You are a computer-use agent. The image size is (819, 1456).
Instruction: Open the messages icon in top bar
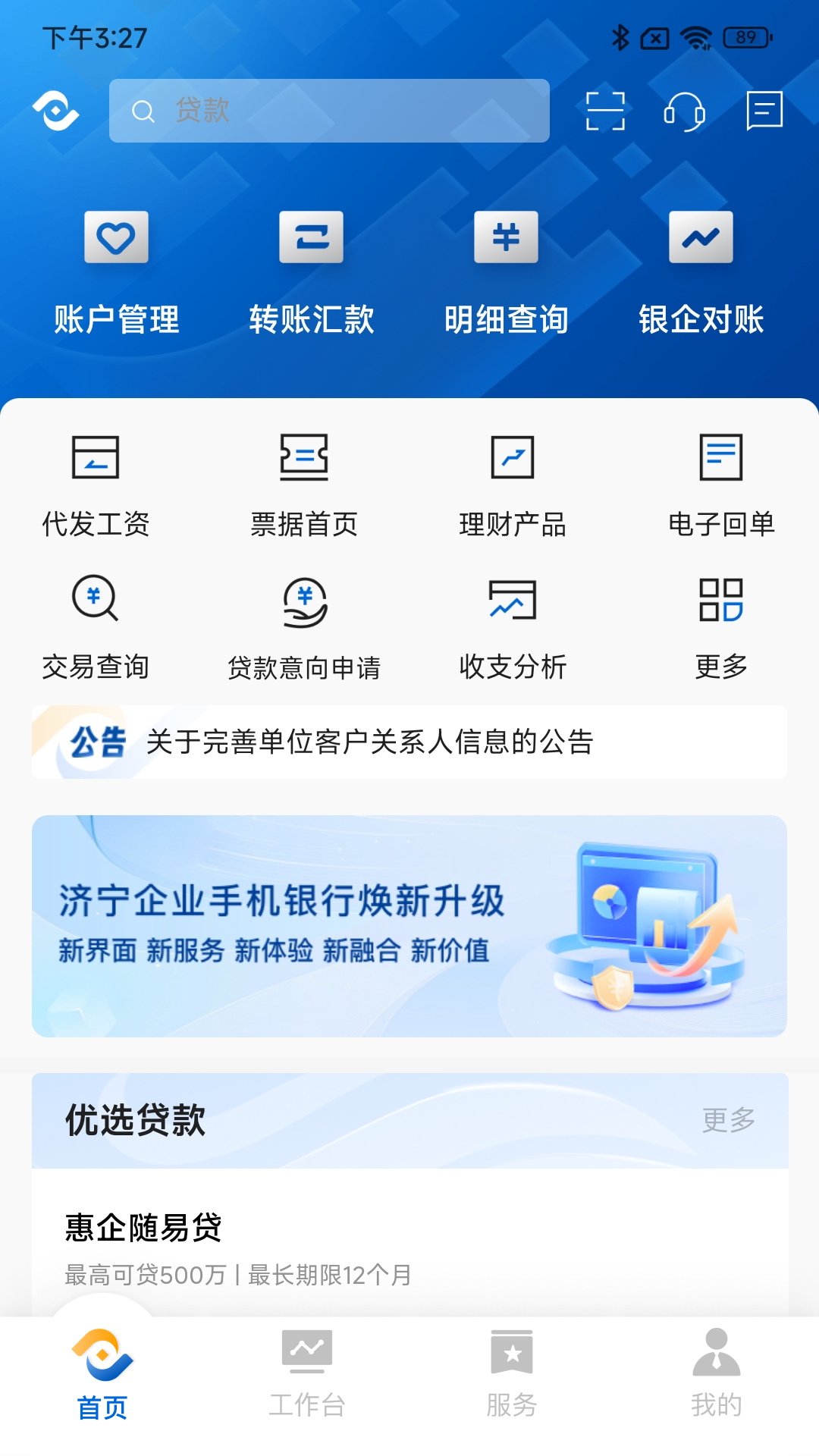pyautogui.click(x=764, y=111)
